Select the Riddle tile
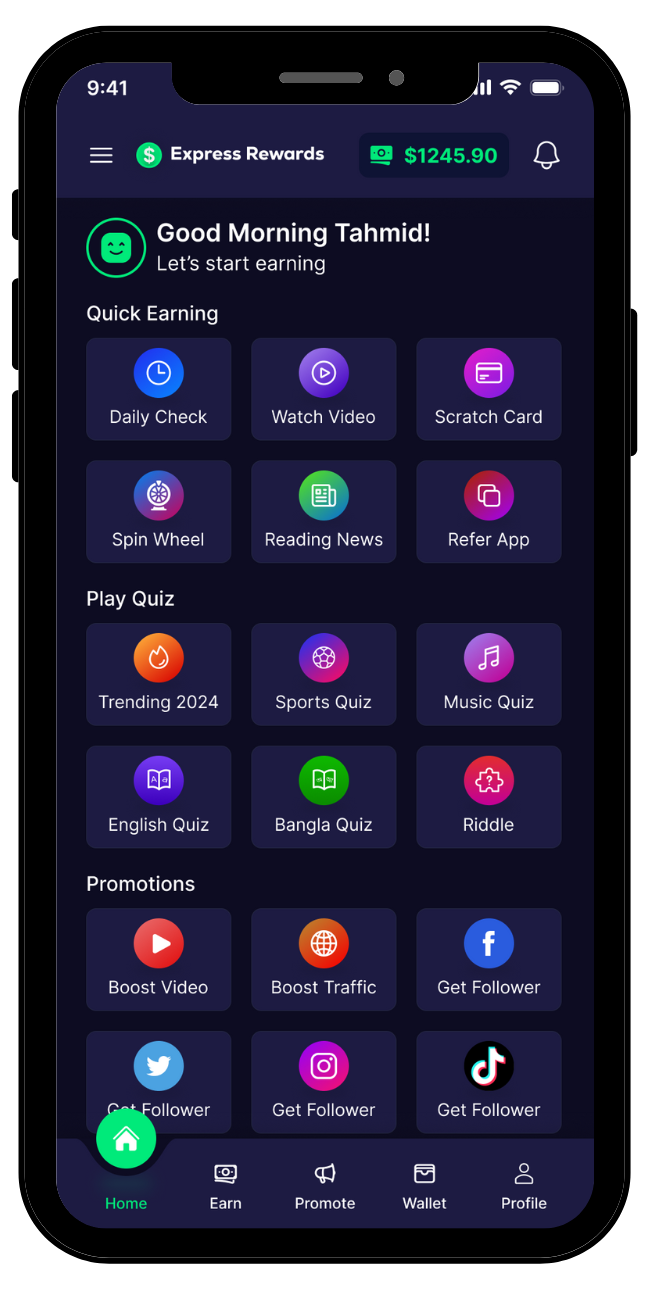Screen dimensions: 650x1290 click(488, 797)
